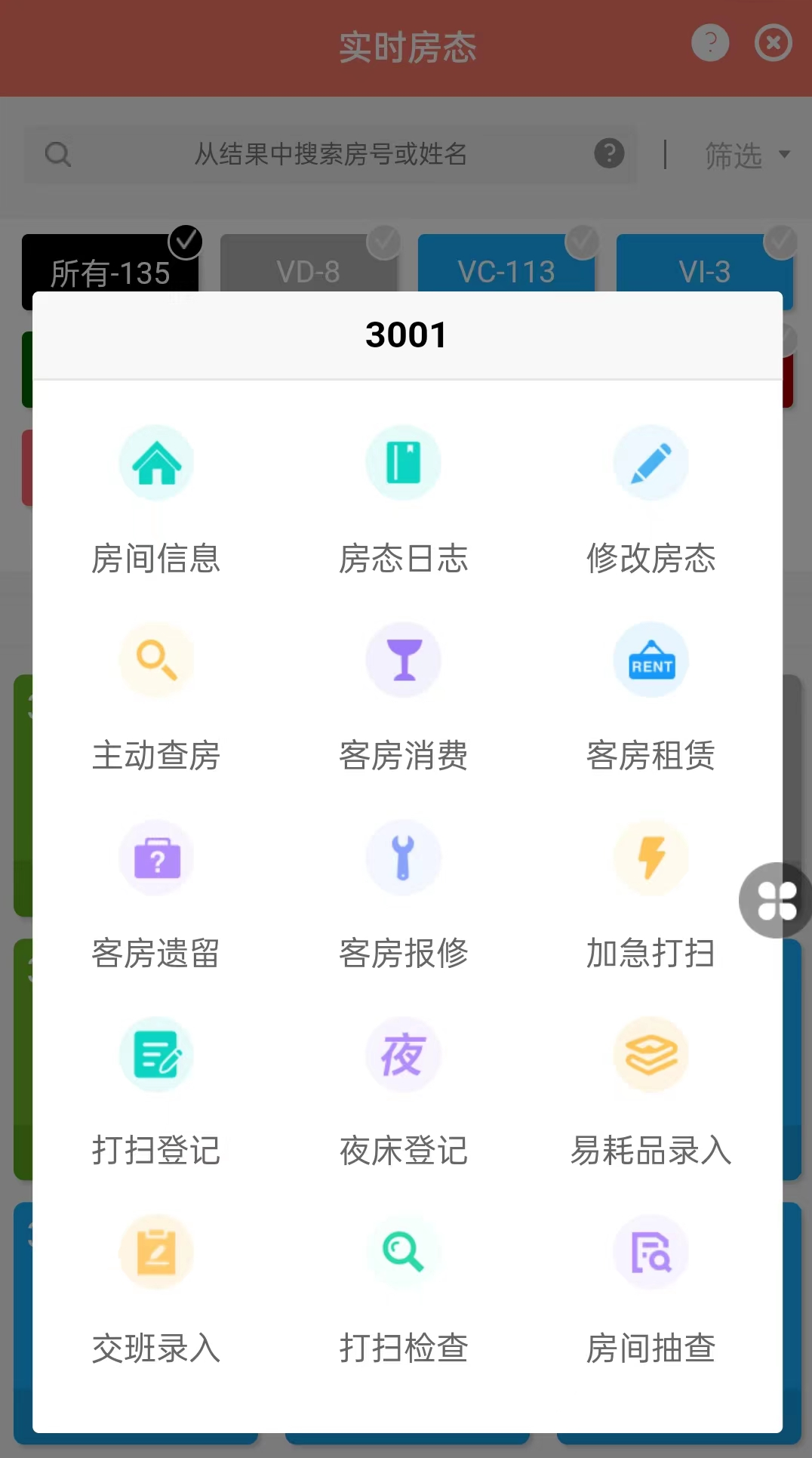Open 打扫登记 cleaning registration
The width and height of the screenshot is (812, 1458).
pyautogui.click(x=156, y=1091)
